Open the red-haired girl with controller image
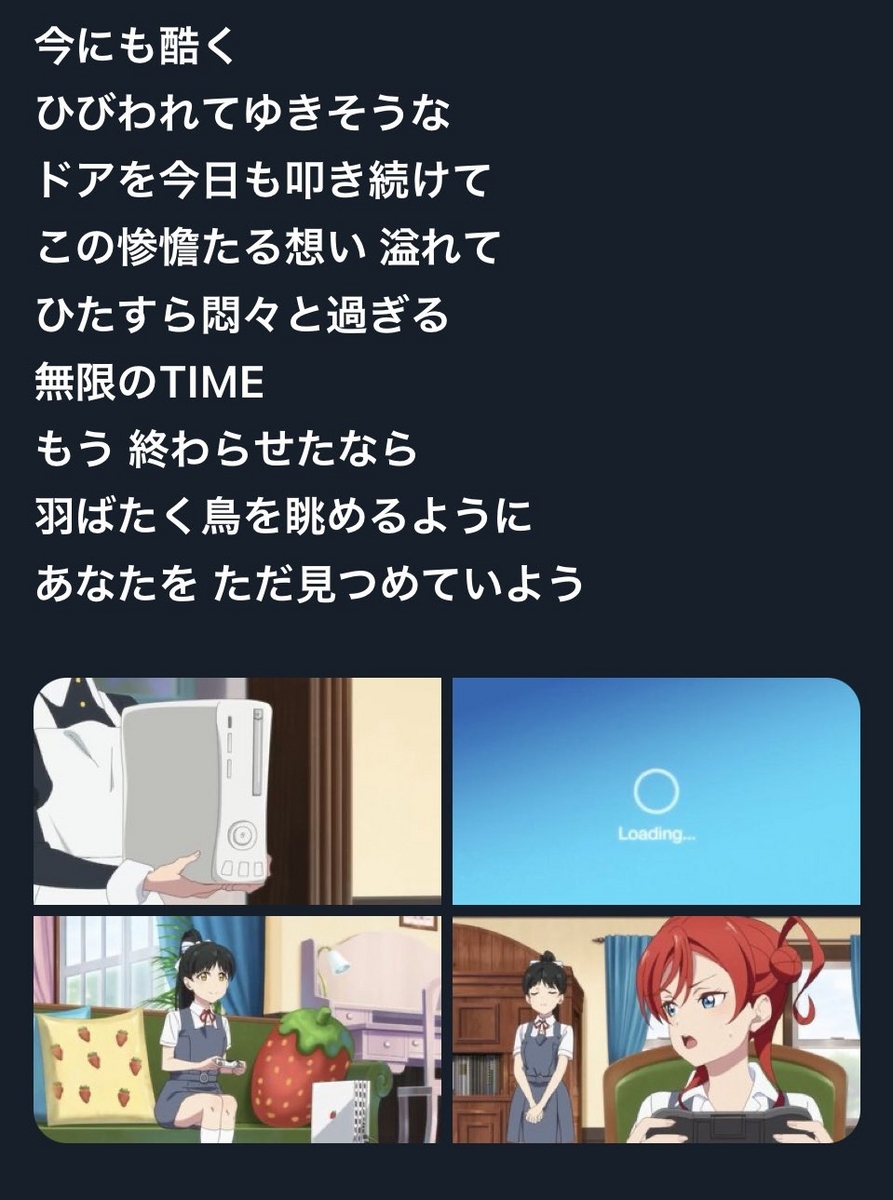The width and height of the screenshot is (893, 1200). 656,1029
